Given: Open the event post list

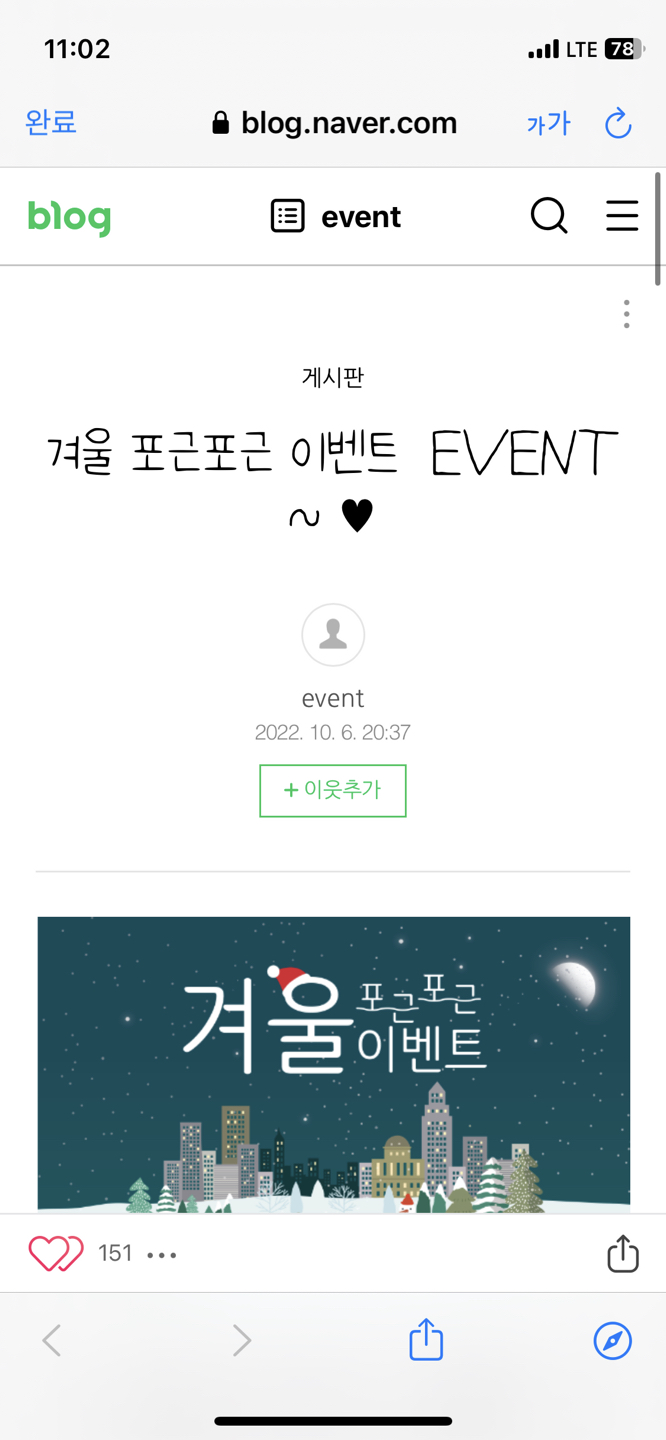Looking at the screenshot, I should click(335, 216).
